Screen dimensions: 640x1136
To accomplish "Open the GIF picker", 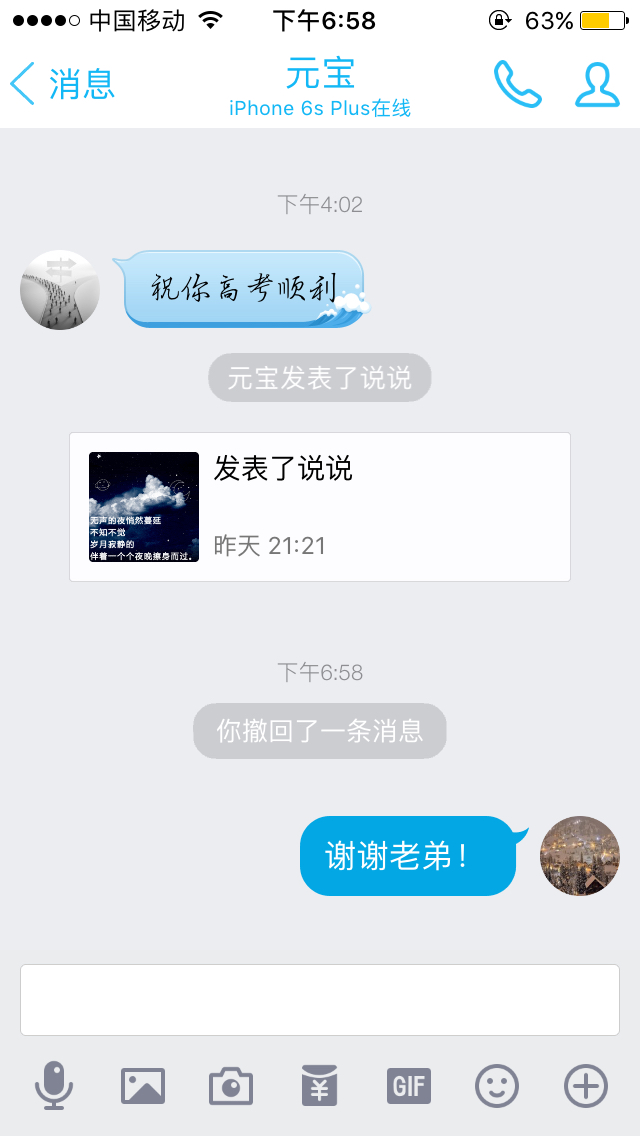I will pos(409,1086).
